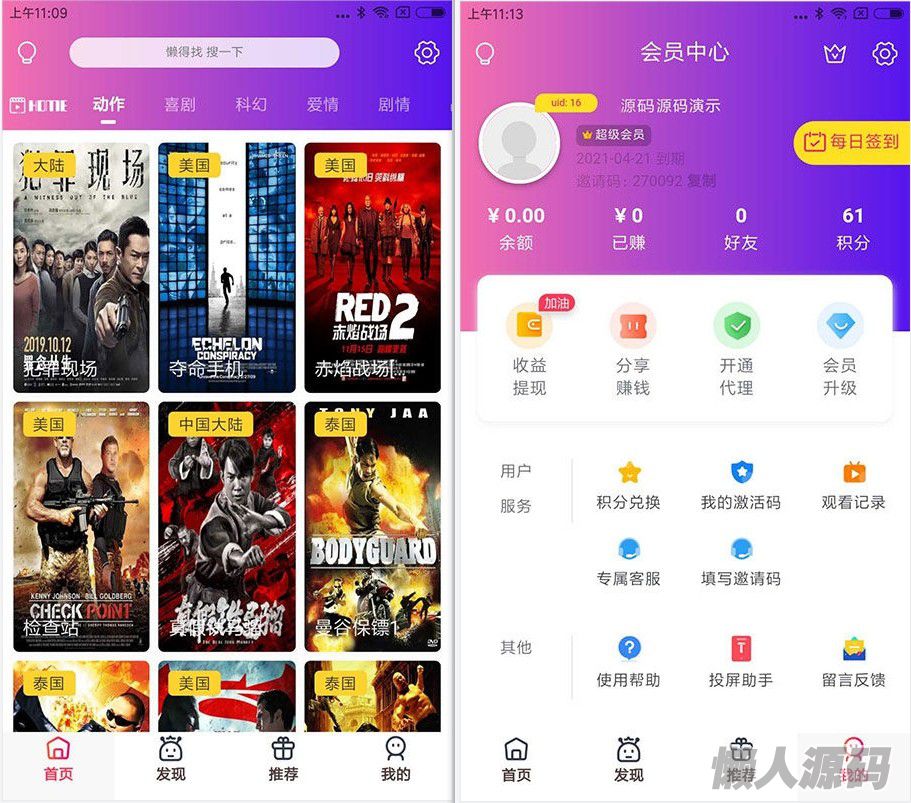Open 留言反馈 feedback
911x803 pixels.
pos(853,662)
